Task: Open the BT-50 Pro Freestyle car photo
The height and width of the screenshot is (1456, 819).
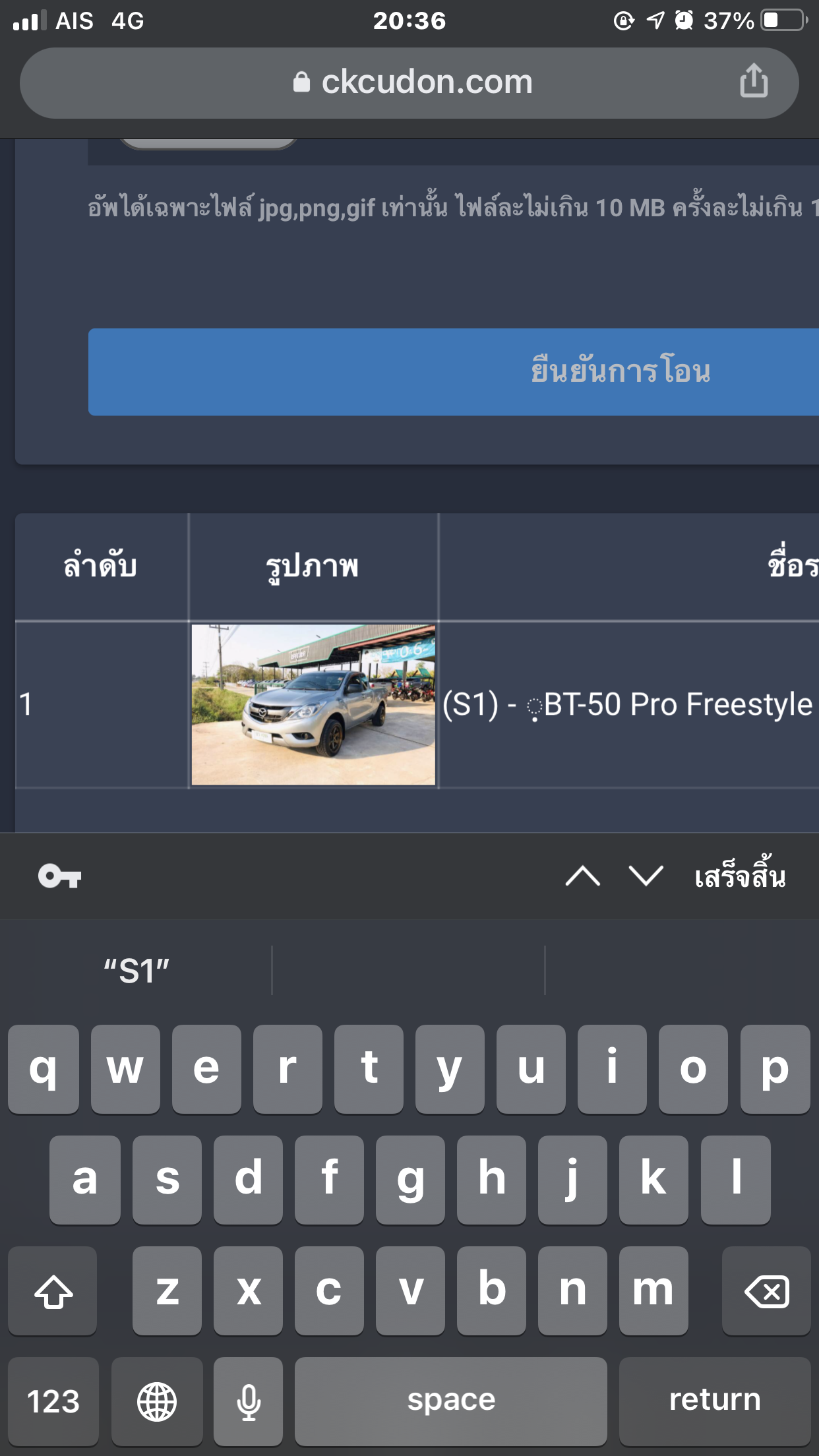Action: (x=313, y=704)
